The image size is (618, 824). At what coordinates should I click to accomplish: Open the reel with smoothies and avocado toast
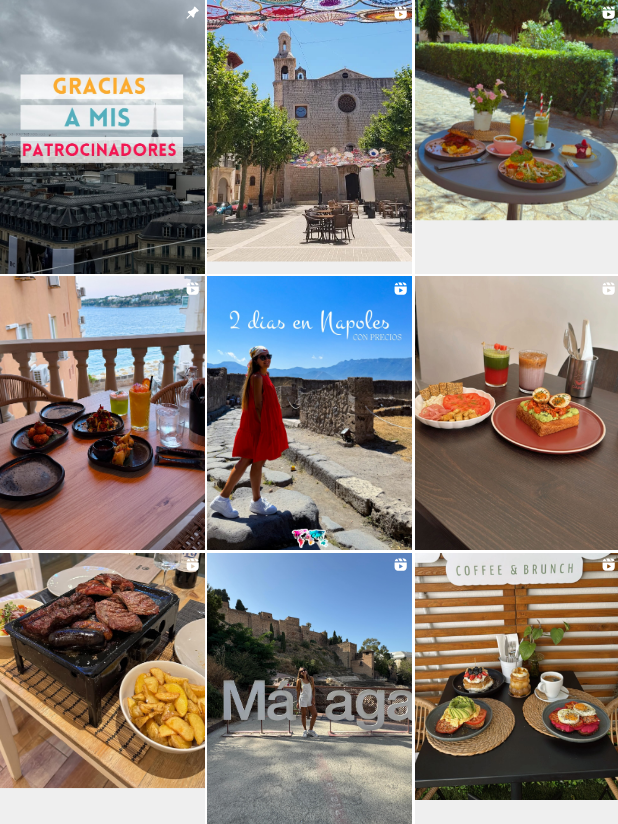point(516,413)
